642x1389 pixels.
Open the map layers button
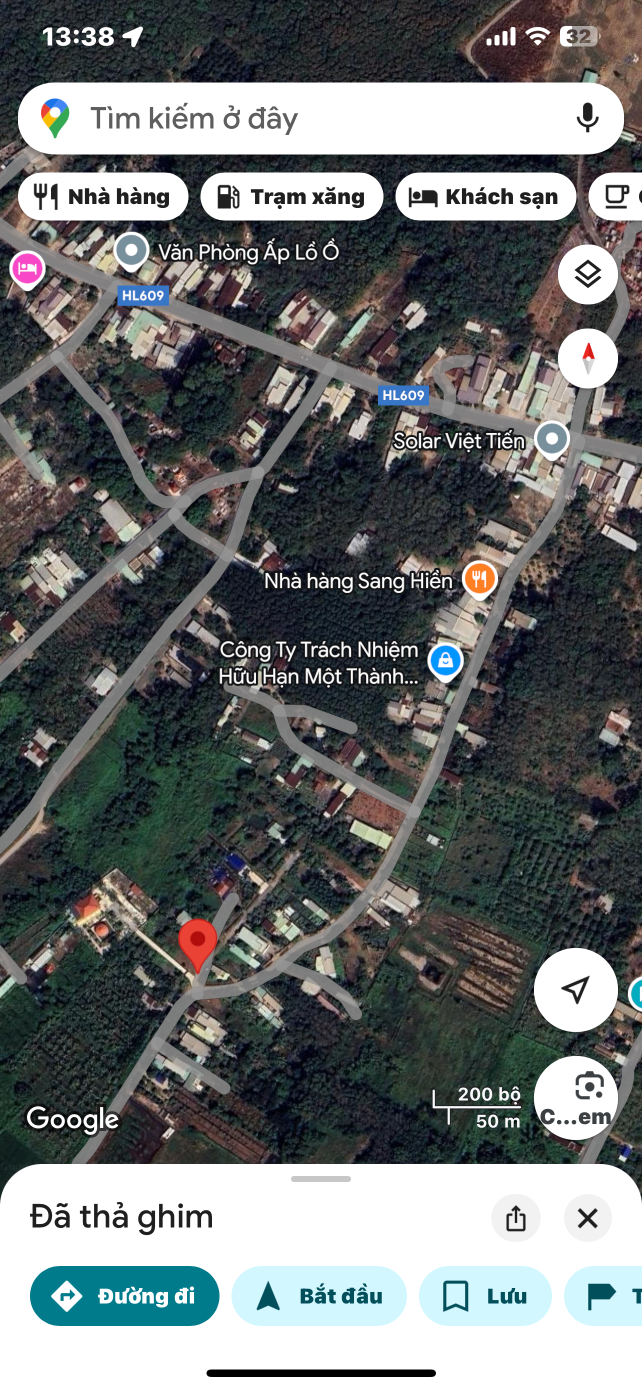coord(587,274)
